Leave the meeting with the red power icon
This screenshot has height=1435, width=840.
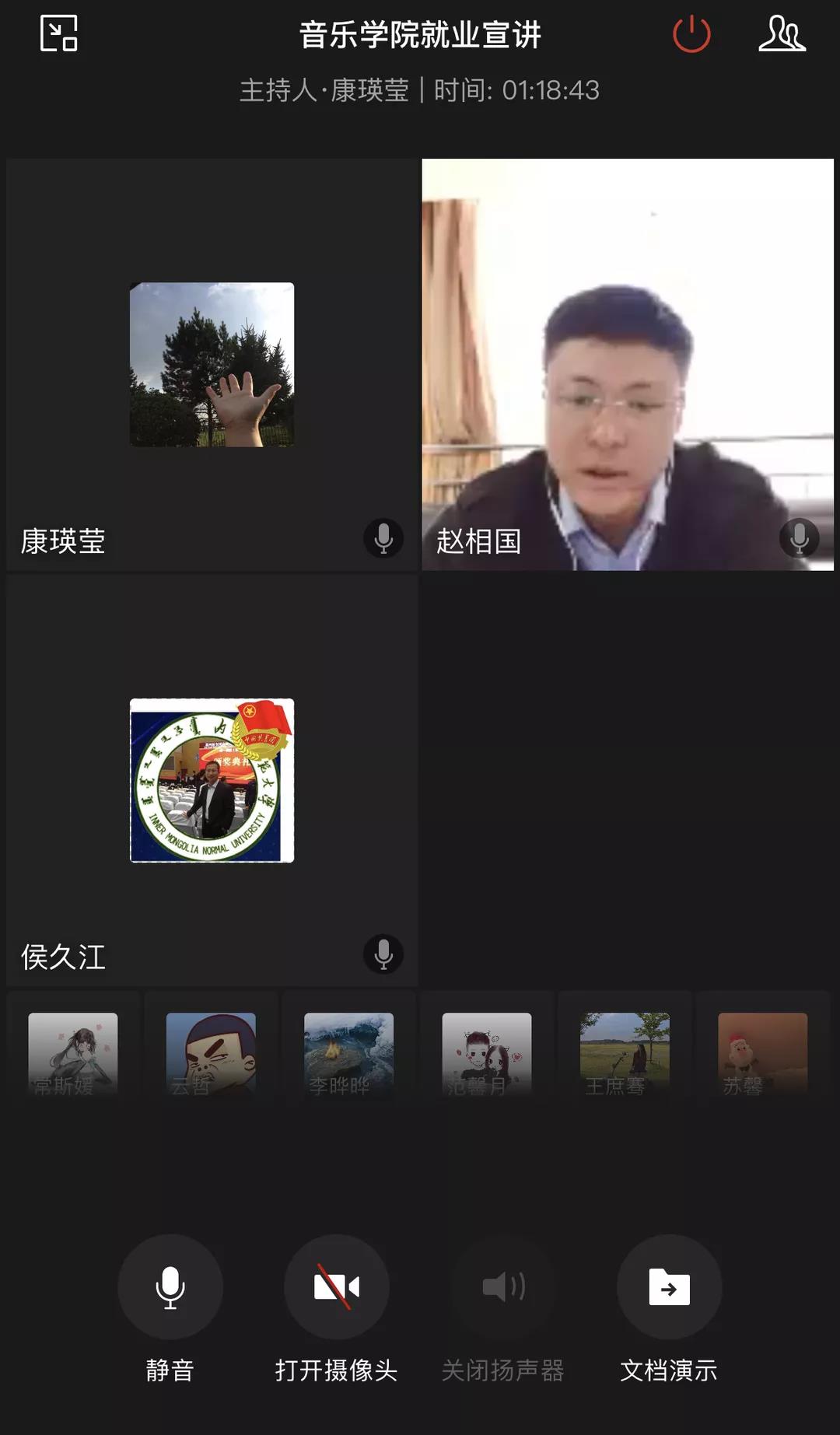[x=691, y=34]
